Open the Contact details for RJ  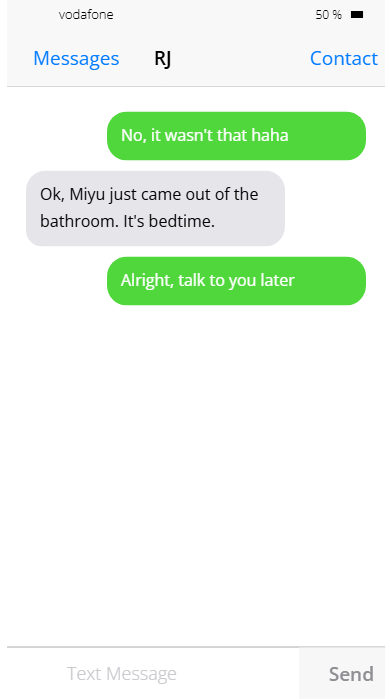(x=344, y=58)
